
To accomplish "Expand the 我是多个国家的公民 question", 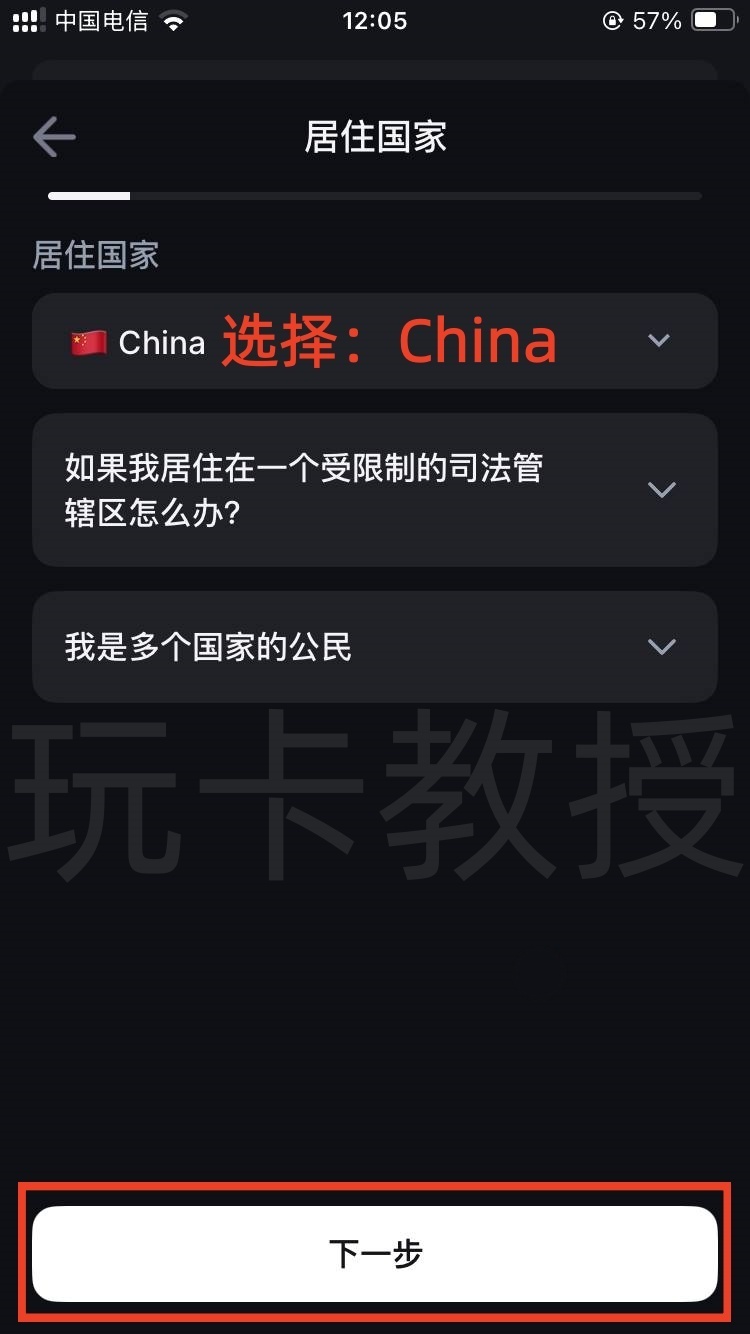I will (x=374, y=647).
